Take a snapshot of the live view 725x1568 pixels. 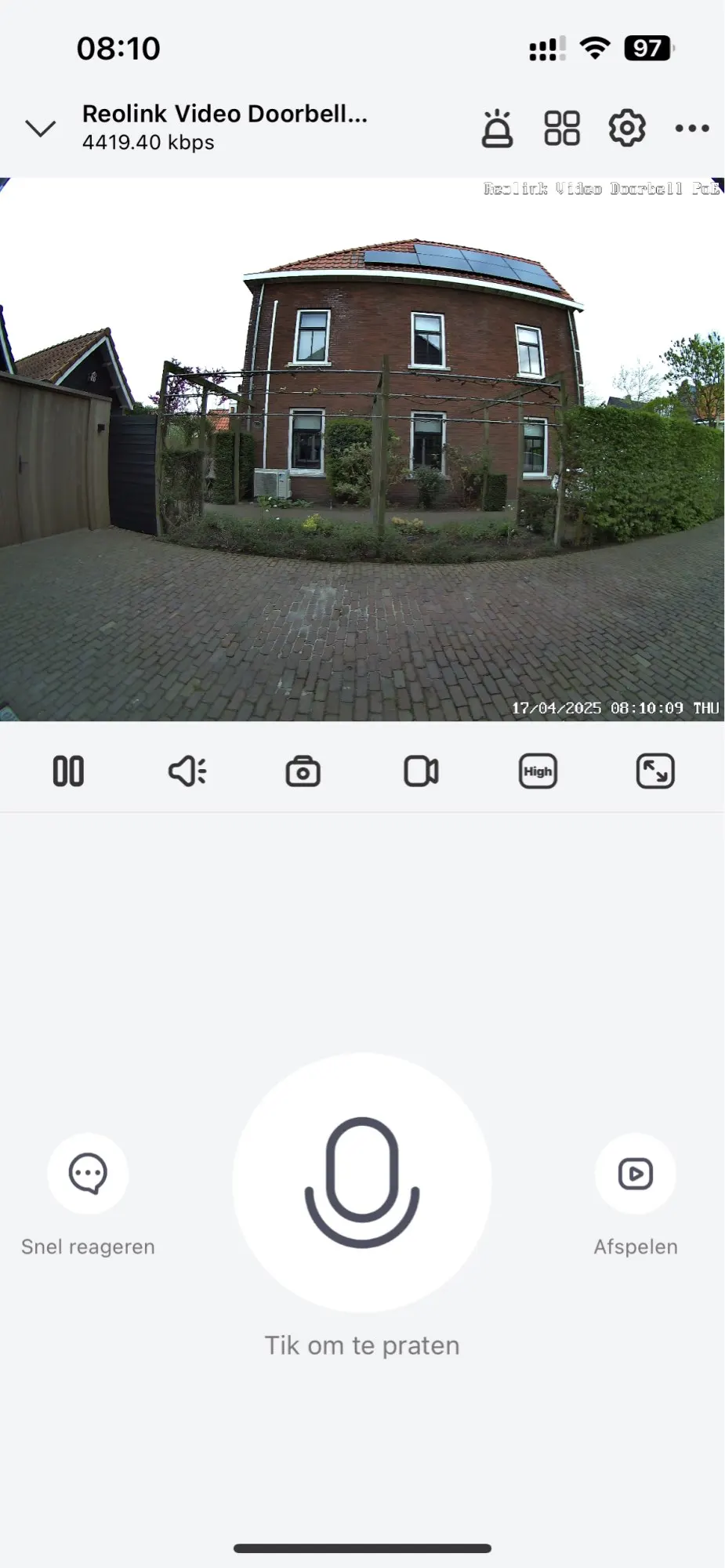[303, 771]
